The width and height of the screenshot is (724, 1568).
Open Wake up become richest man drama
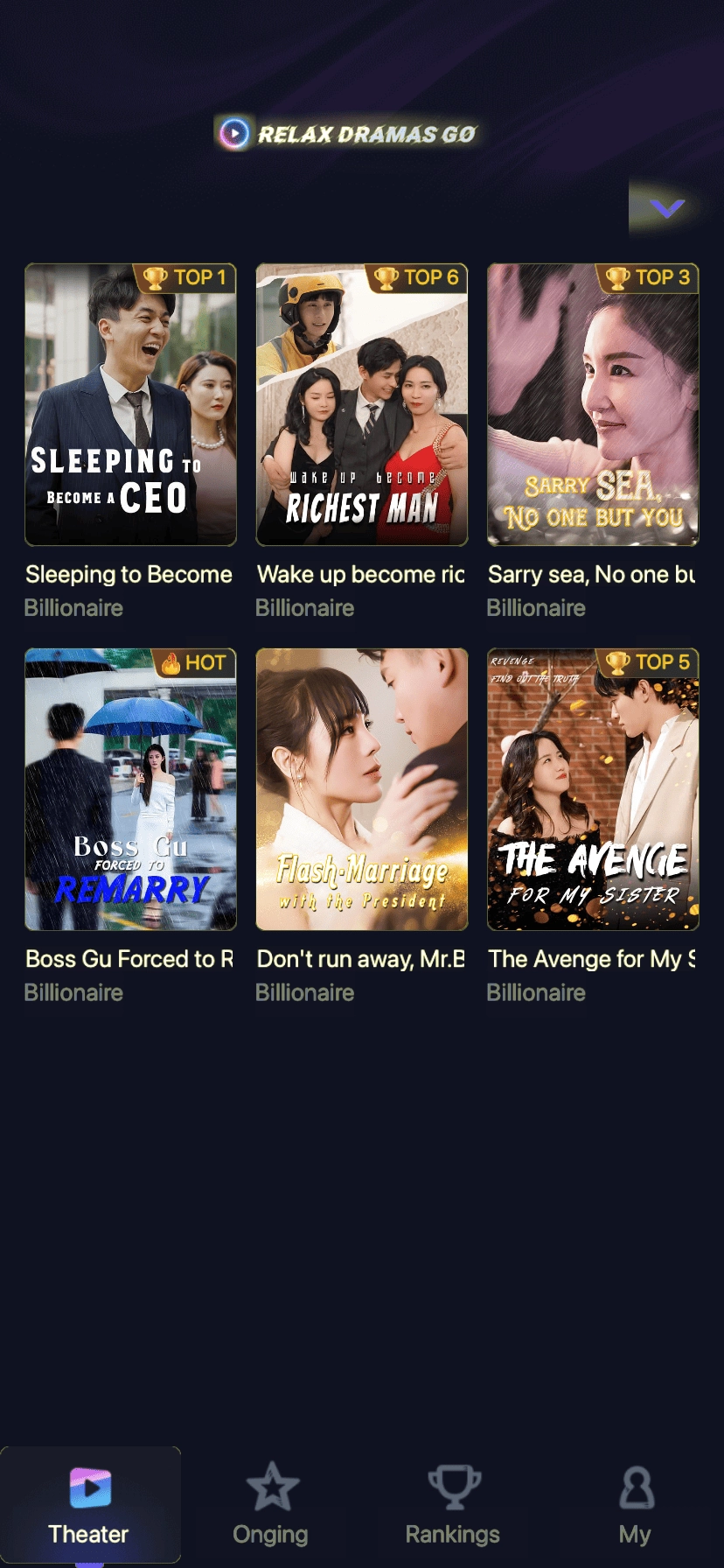(361, 404)
